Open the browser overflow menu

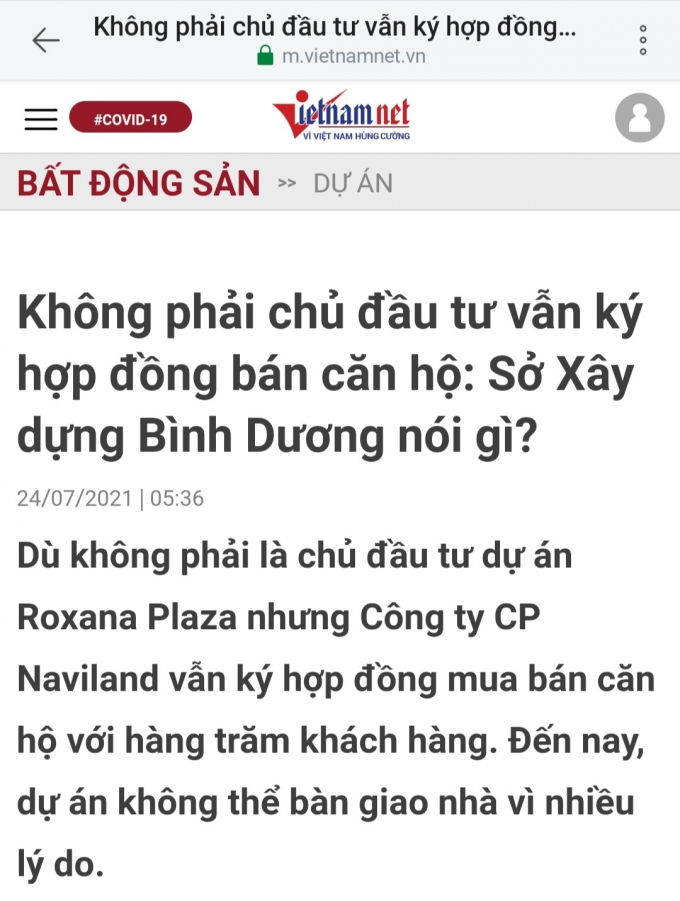point(643,40)
